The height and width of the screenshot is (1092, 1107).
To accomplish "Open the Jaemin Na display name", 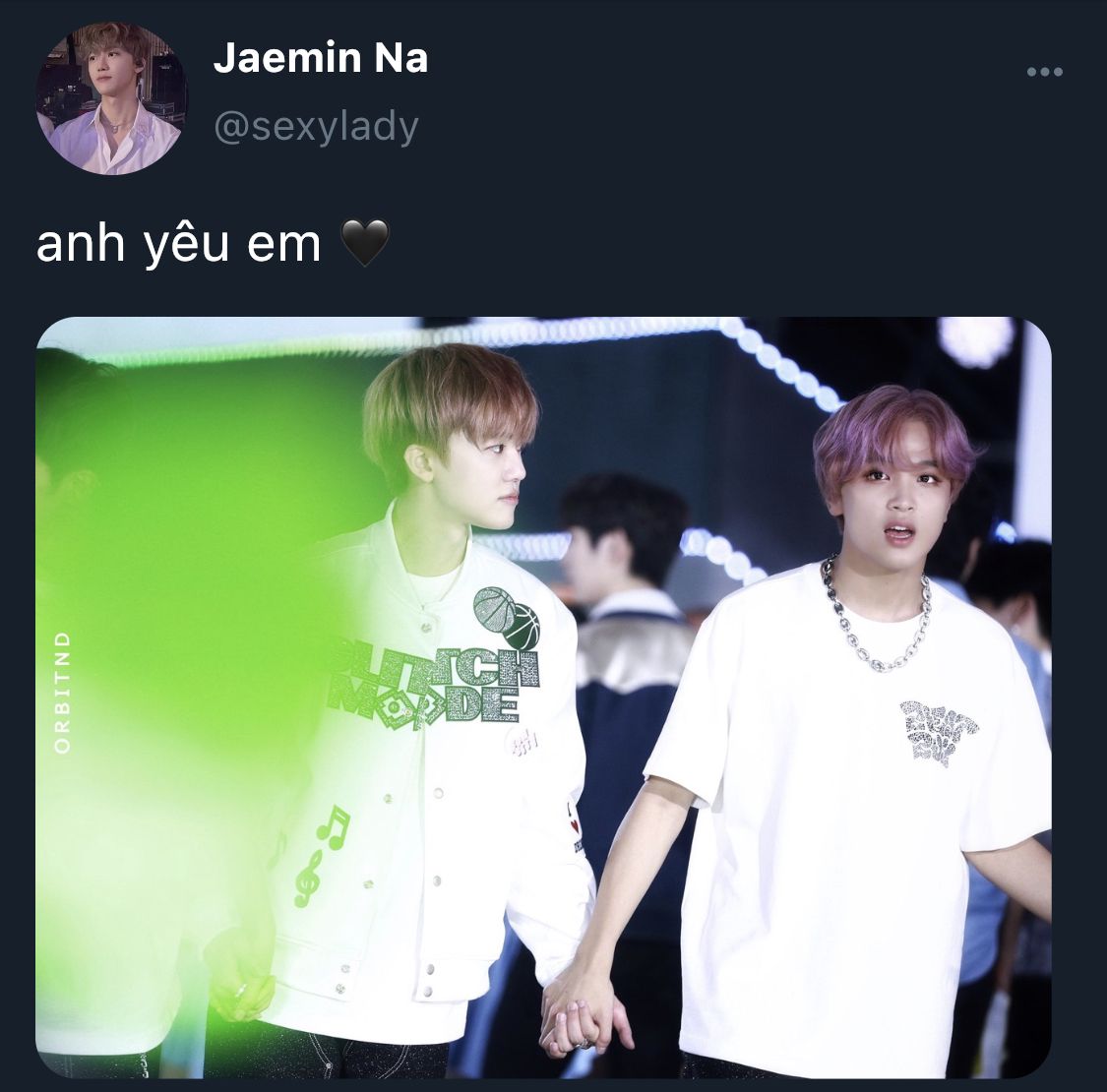I will (x=321, y=58).
